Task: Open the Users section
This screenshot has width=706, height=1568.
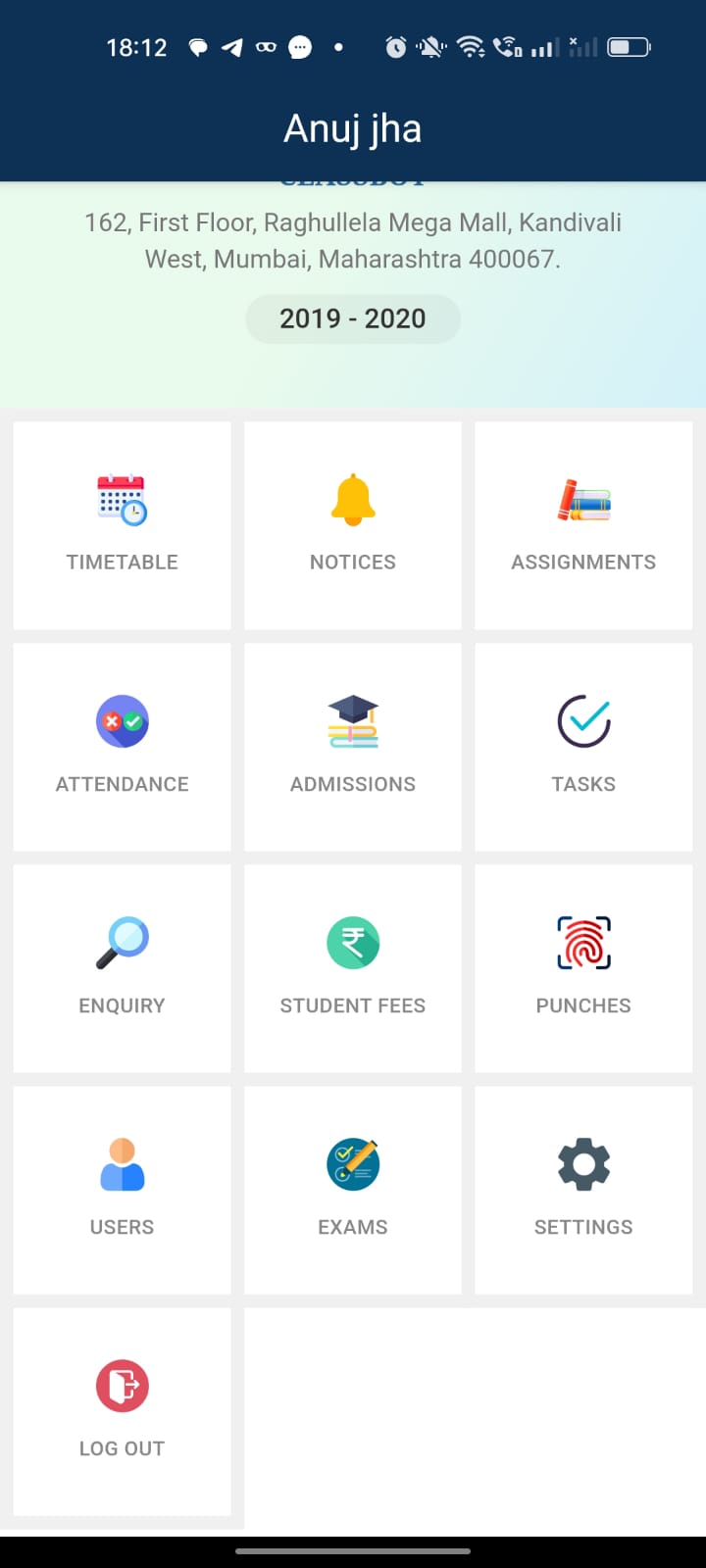Action: (x=122, y=1190)
